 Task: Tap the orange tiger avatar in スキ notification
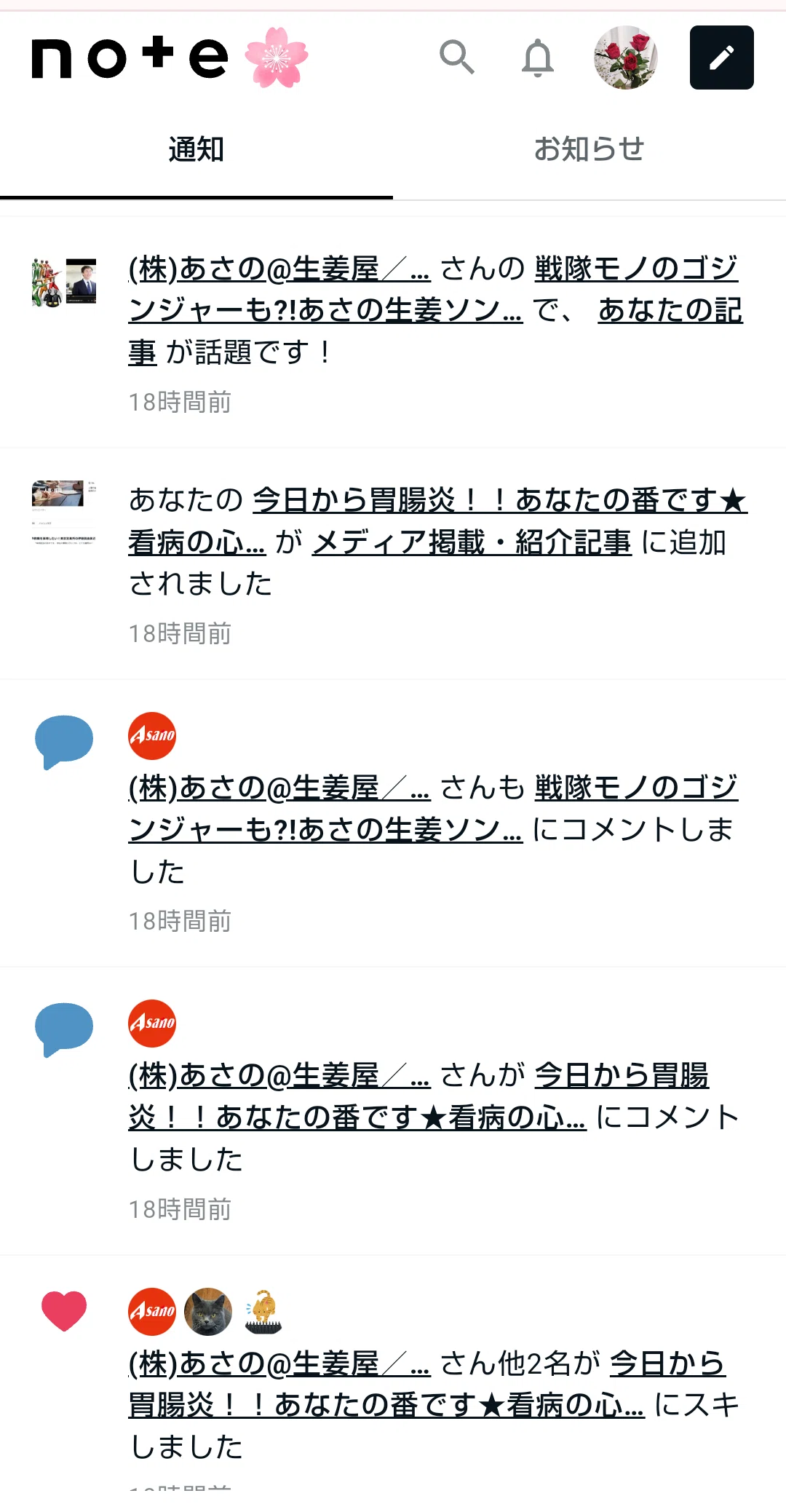pyautogui.click(x=263, y=1312)
